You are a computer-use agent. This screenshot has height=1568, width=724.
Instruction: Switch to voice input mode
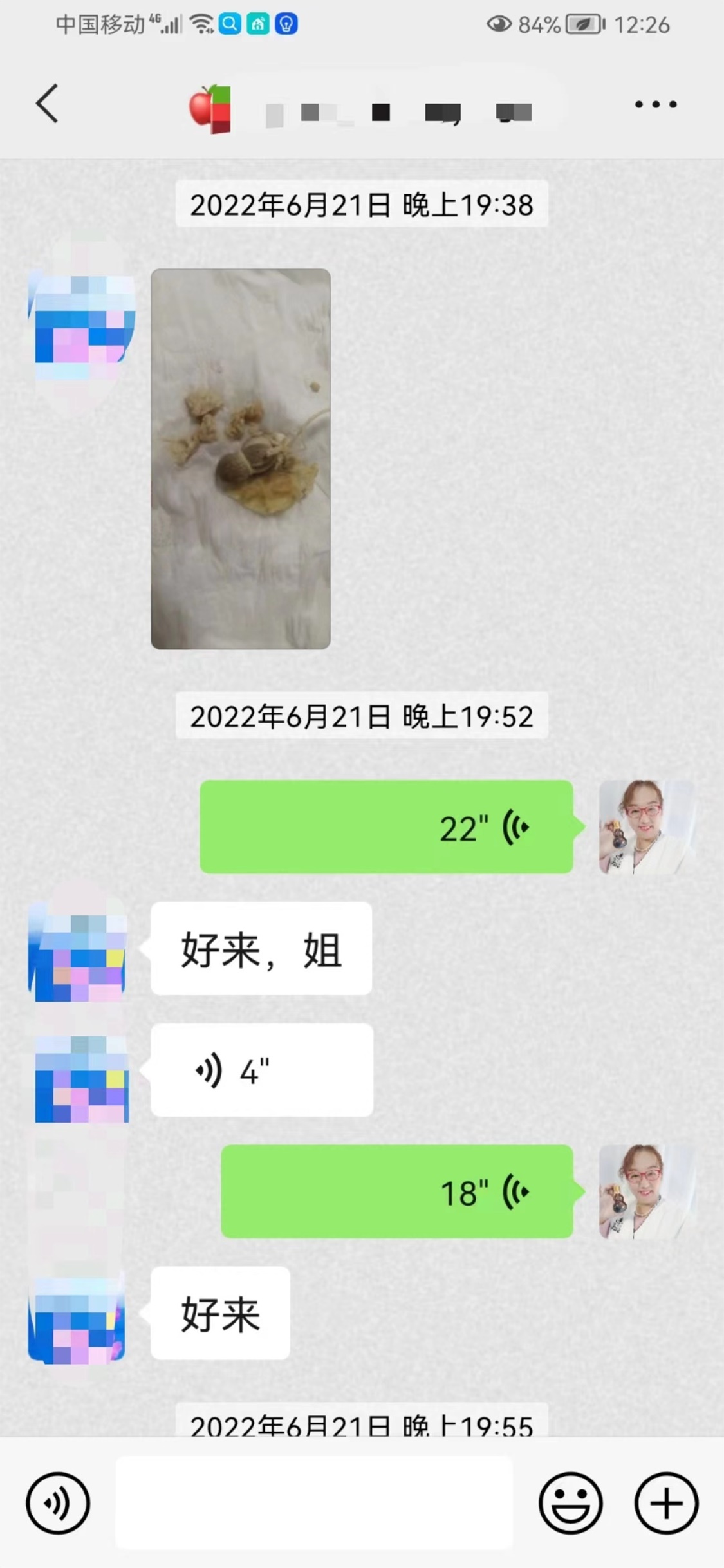coord(58,1503)
